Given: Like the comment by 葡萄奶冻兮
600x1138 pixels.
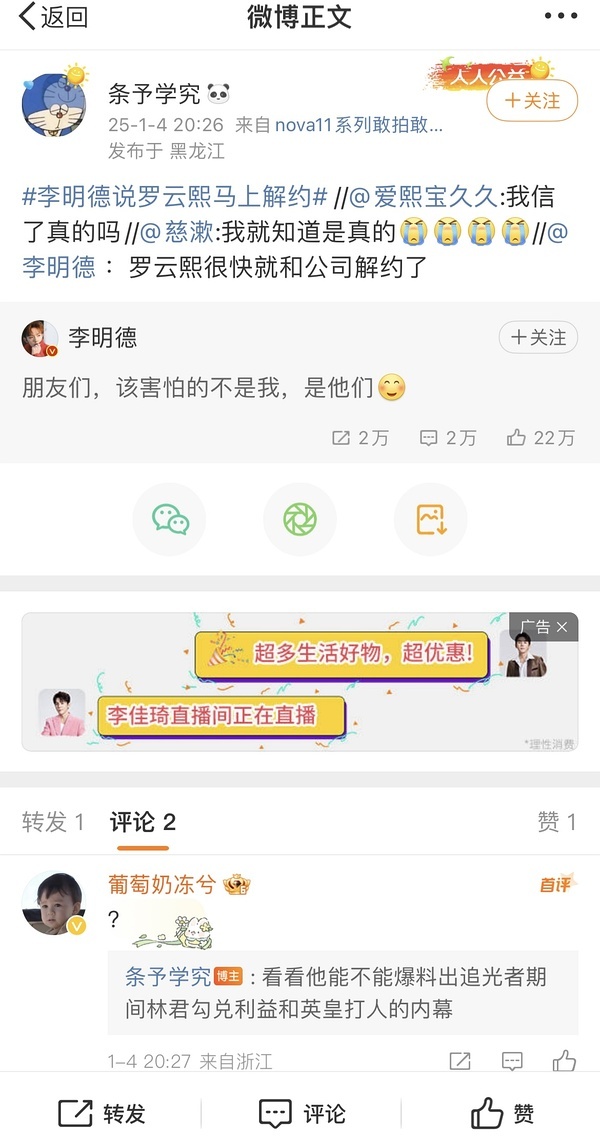Looking at the screenshot, I should pos(564,1060).
